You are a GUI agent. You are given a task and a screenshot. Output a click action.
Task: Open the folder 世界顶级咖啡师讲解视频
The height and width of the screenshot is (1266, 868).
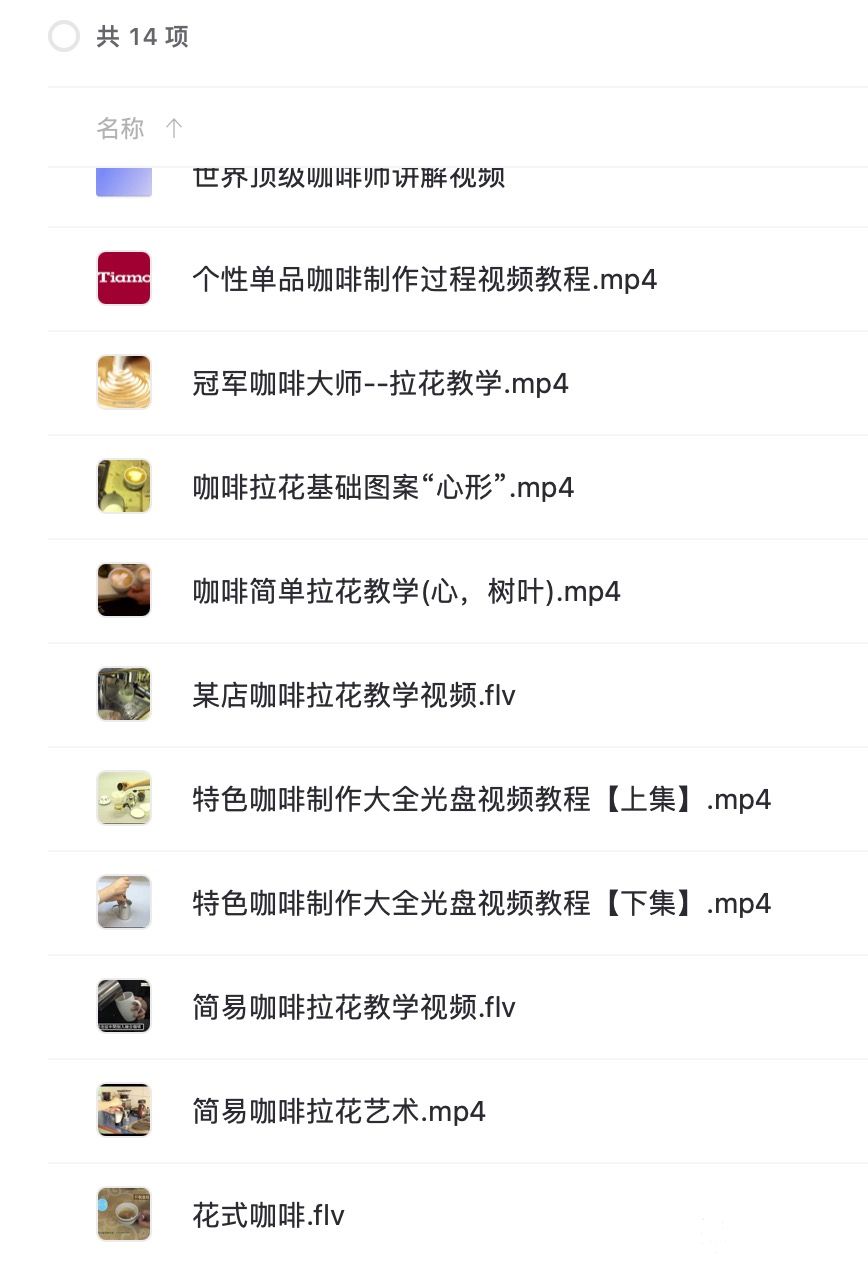click(x=348, y=180)
